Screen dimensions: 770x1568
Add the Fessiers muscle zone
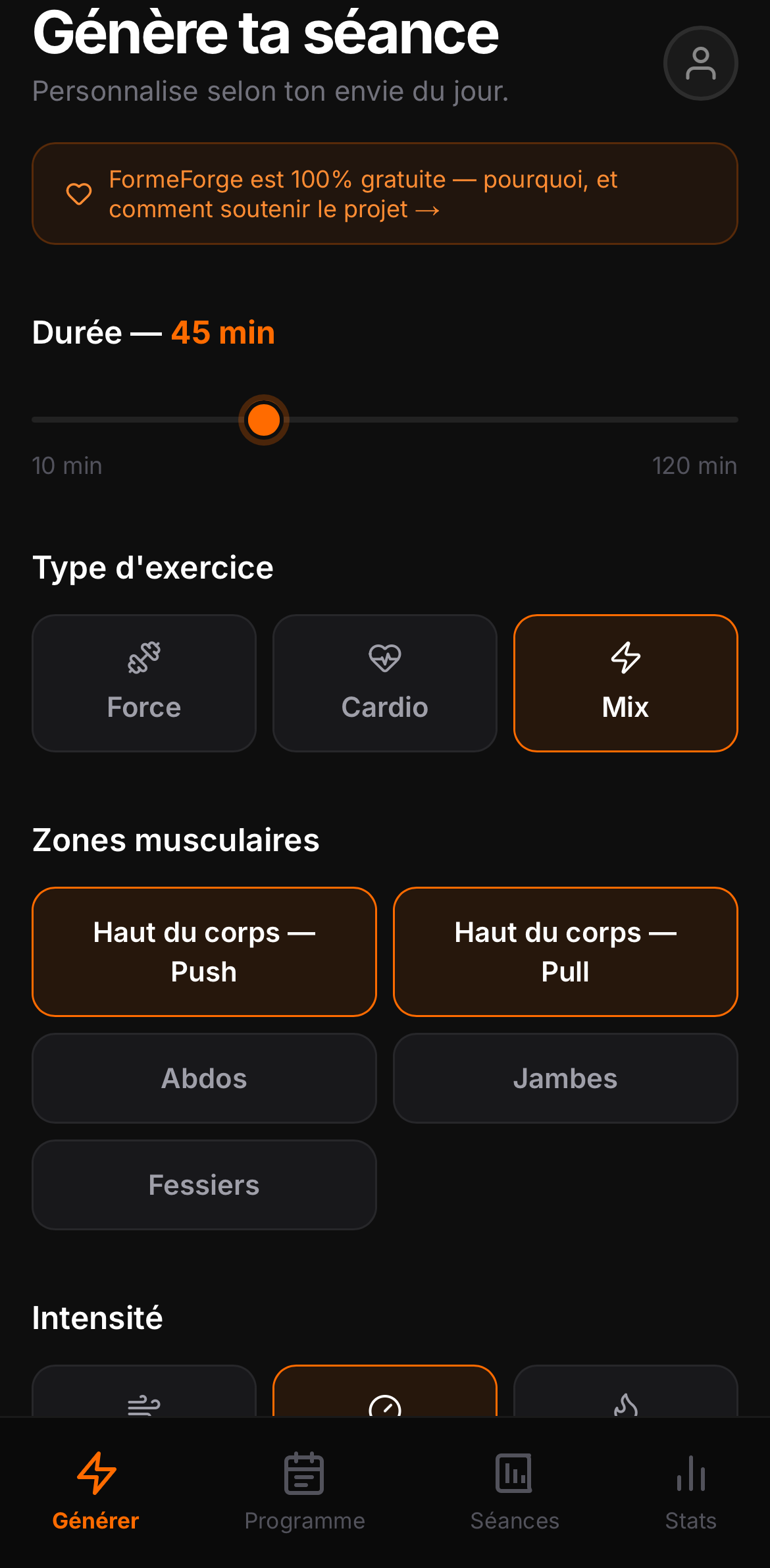204,1185
